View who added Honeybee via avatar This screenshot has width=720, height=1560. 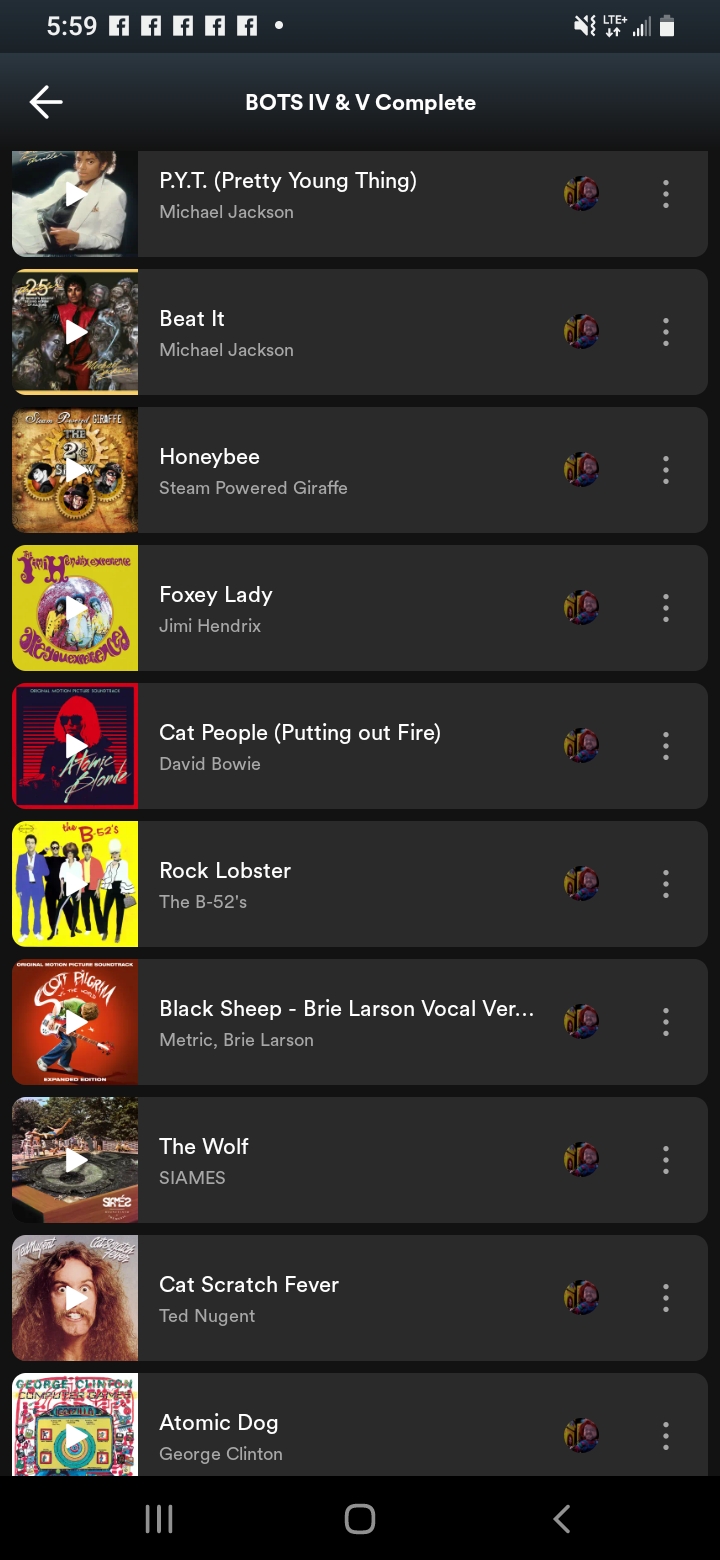tap(581, 470)
